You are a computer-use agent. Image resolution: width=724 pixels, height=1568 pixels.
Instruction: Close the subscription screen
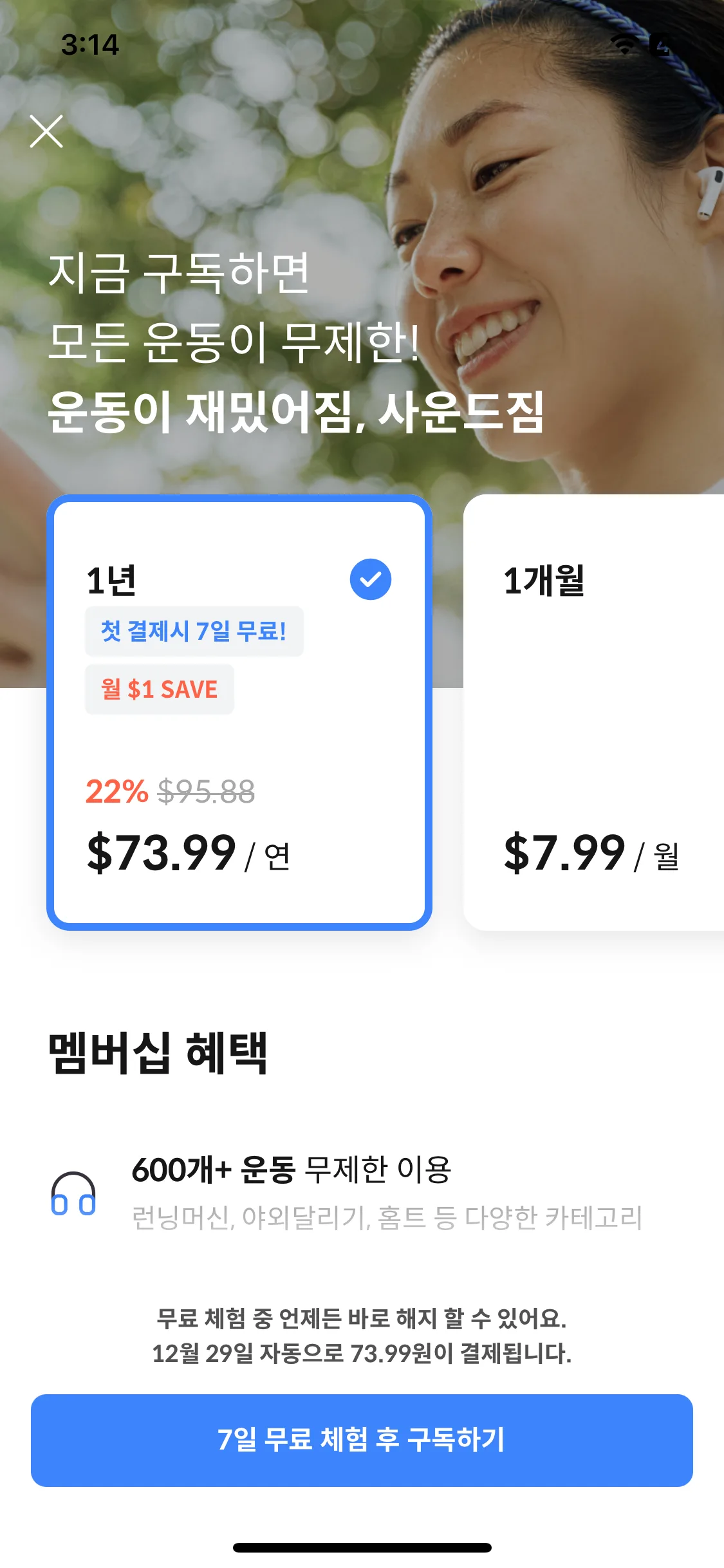point(46,131)
